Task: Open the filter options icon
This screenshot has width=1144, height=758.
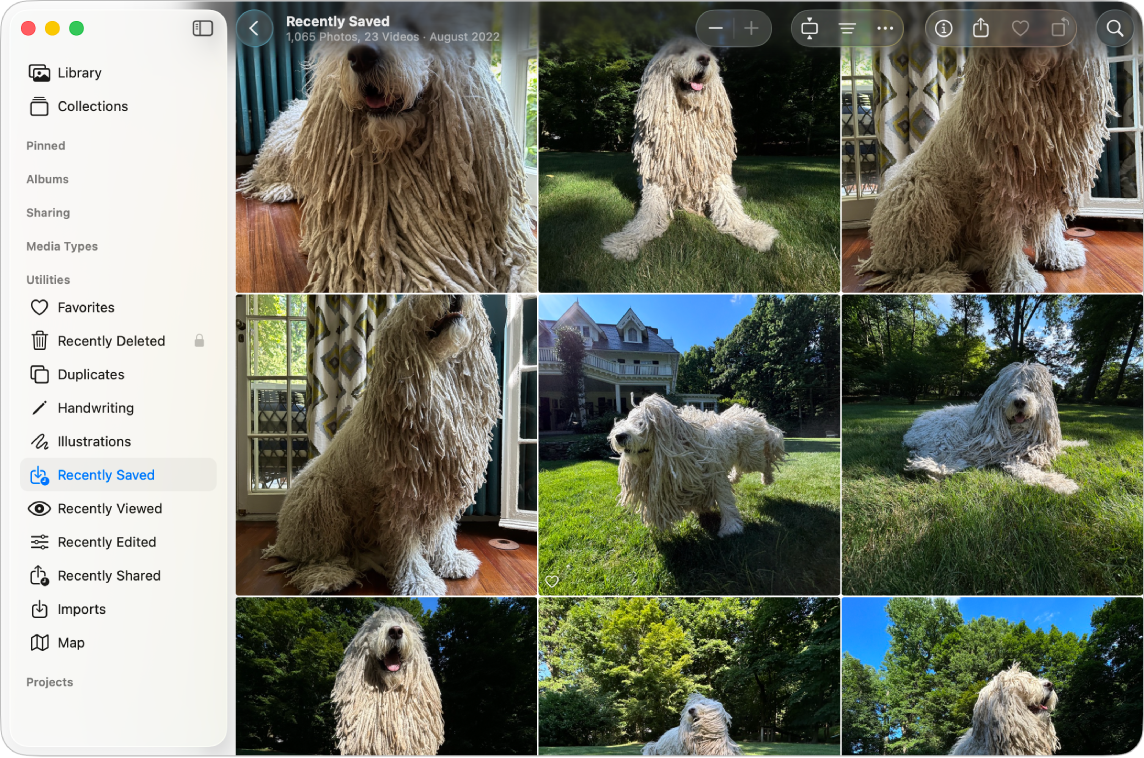Action: (x=847, y=29)
